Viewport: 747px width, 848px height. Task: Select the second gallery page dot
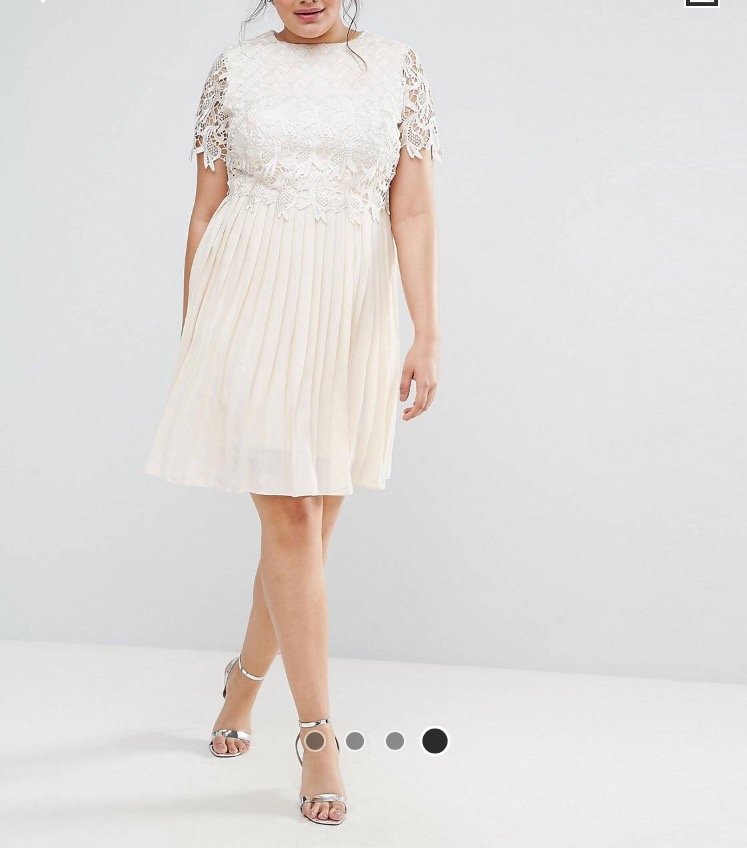coord(355,741)
